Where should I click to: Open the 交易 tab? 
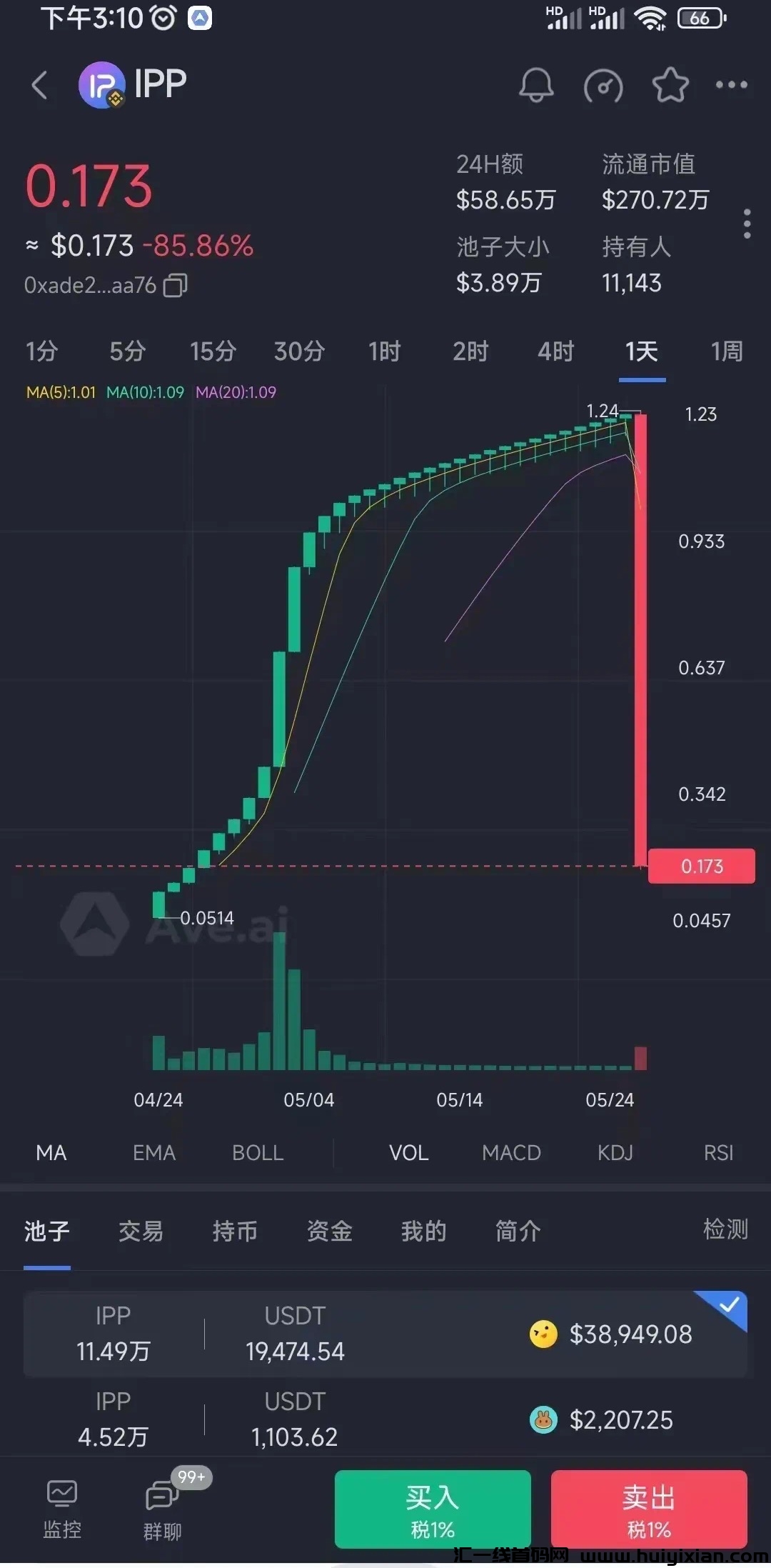141,1231
